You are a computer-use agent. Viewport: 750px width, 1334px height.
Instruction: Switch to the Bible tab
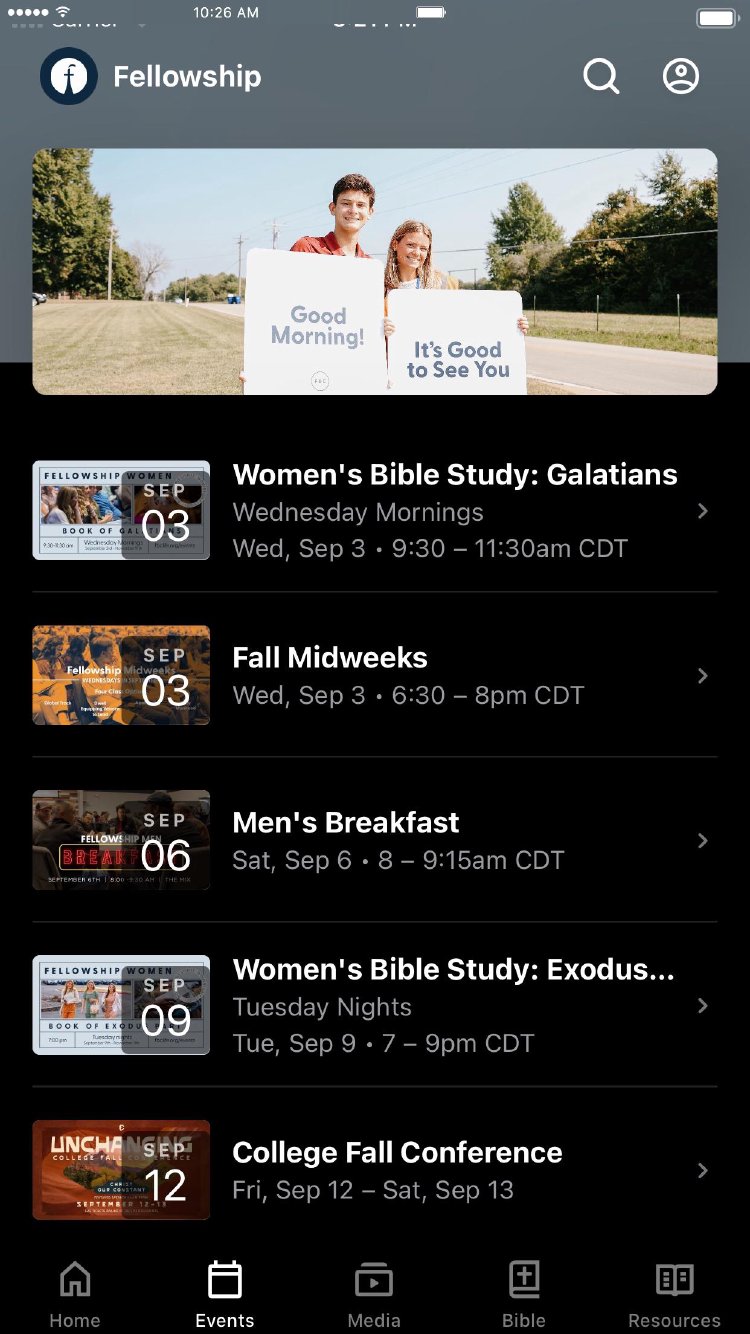click(x=524, y=1294)
